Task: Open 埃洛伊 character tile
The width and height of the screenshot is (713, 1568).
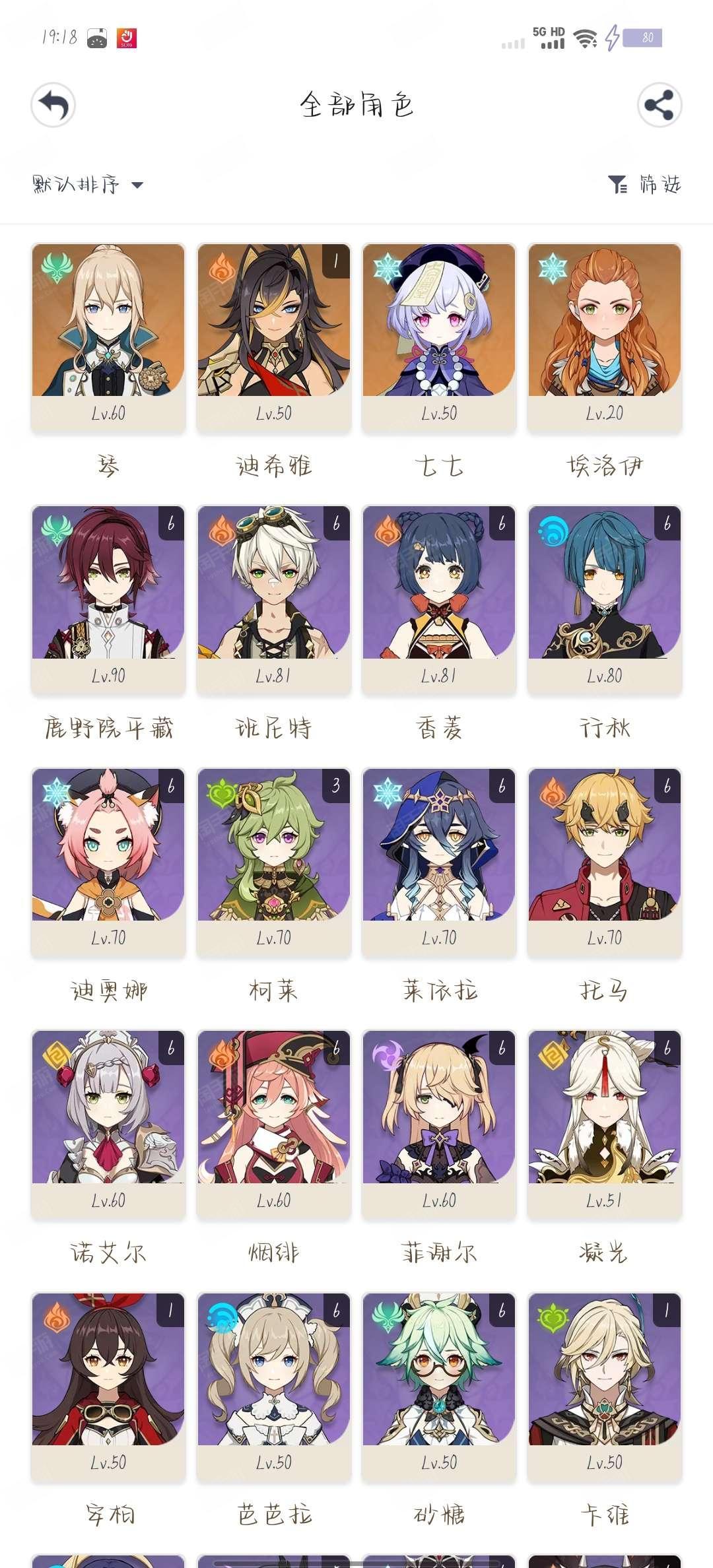Action: pyautogui.click(x=605, y=338)
